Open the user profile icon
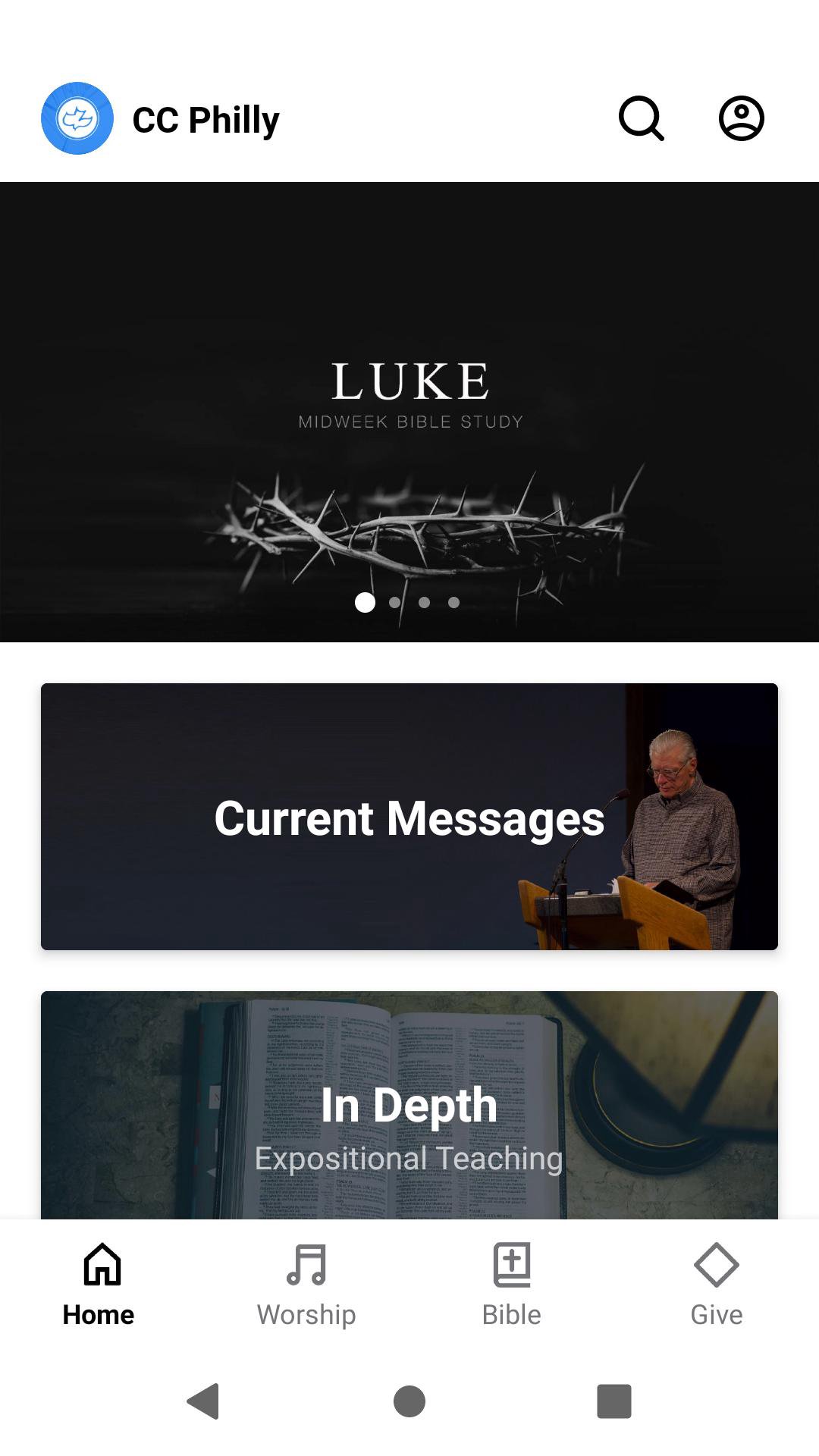The image size is (819, 1456). [741, 119]
